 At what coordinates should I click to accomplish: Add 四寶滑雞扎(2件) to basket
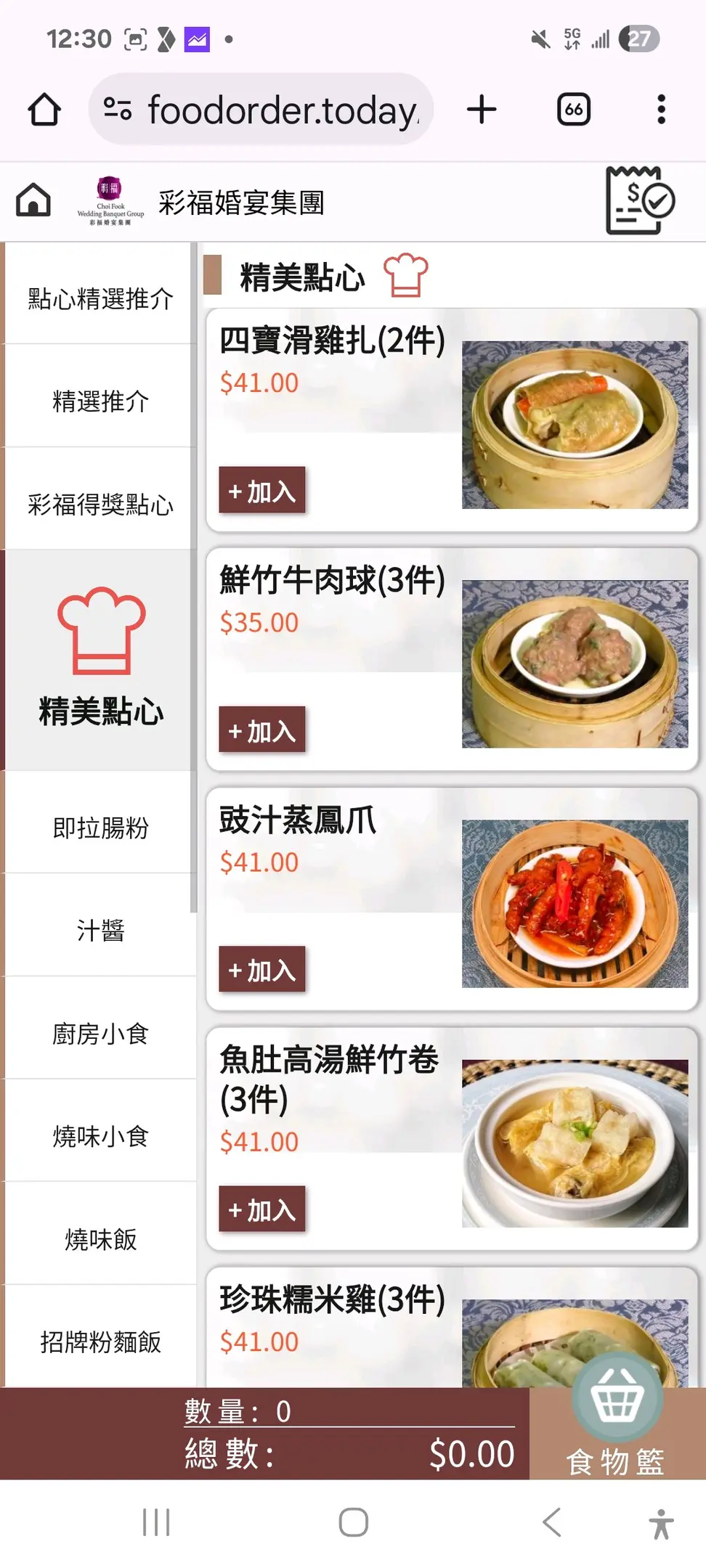262,491
